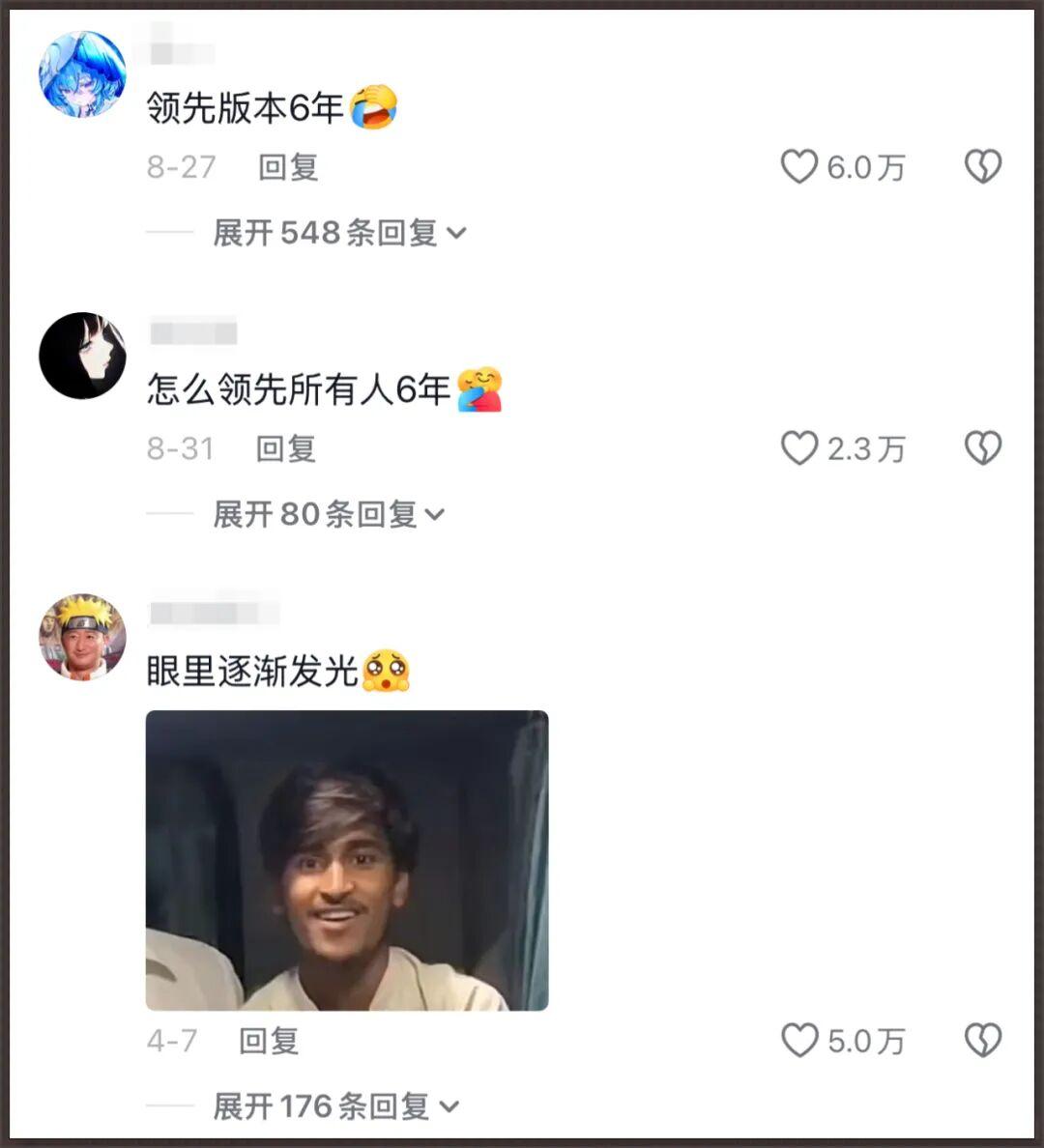The image size is (1044, 1148).
Task: Reply to the comment dated 8-27
Action: click(288, 167)
